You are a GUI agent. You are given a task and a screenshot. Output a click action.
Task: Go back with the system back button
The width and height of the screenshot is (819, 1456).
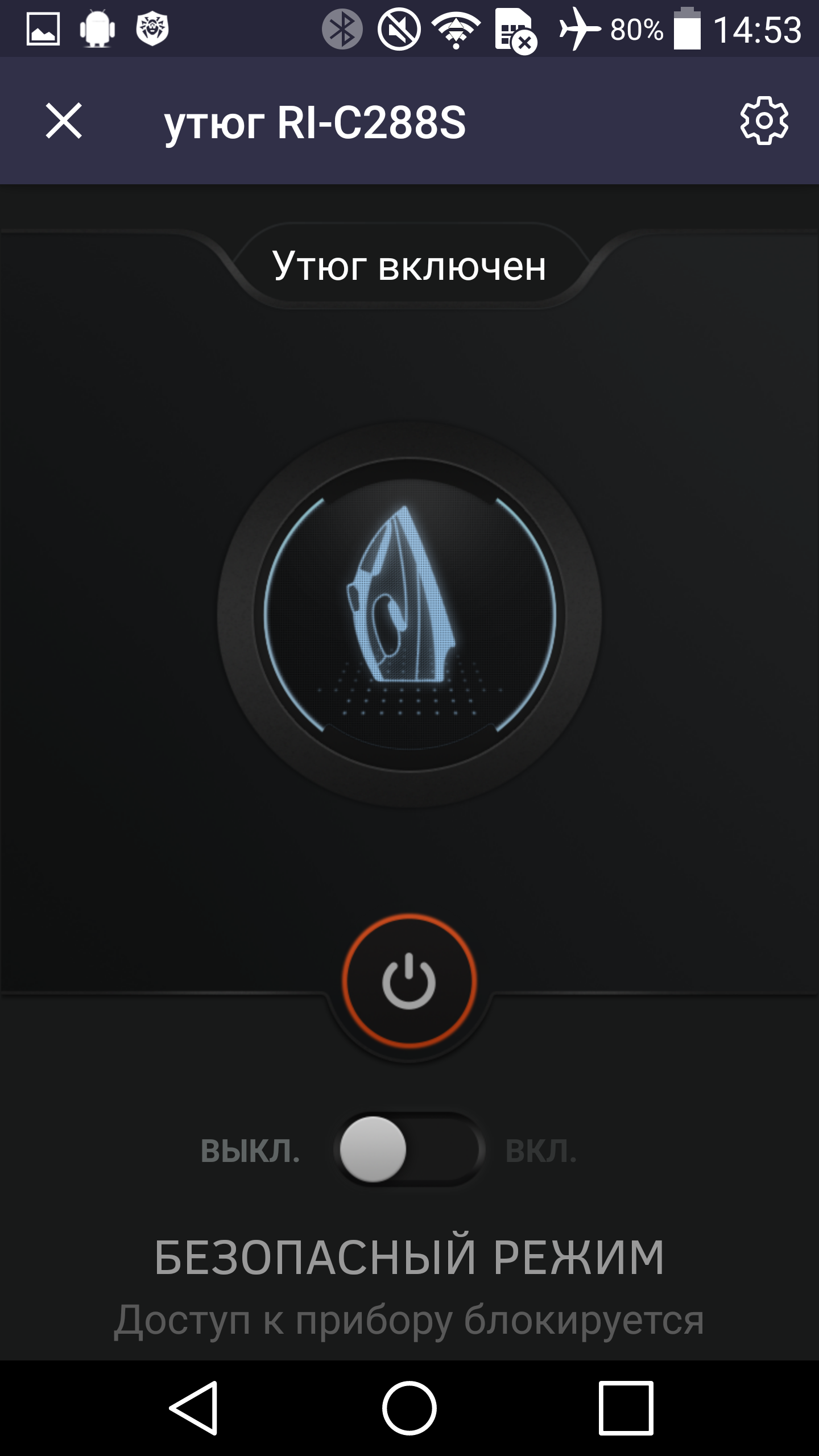point(194,1407)
